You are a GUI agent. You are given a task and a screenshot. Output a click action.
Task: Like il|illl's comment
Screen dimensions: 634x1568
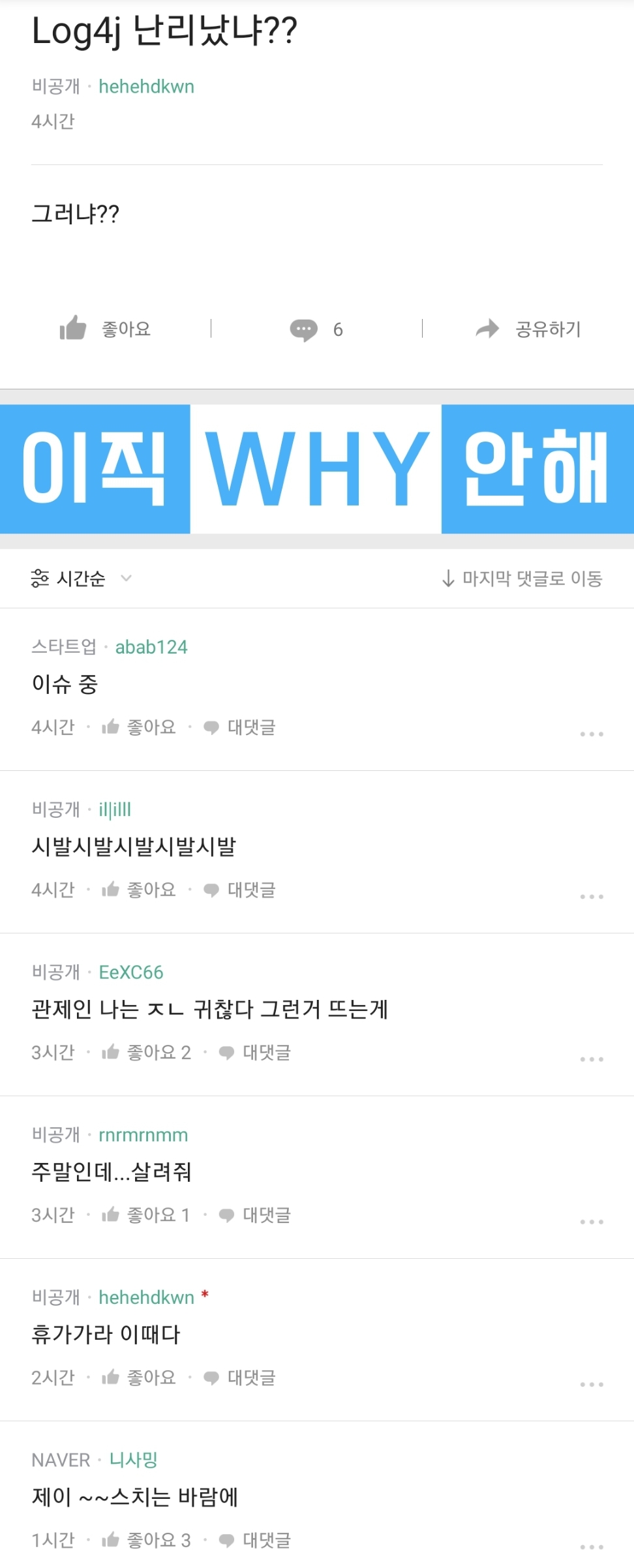(x=139, y=890)
